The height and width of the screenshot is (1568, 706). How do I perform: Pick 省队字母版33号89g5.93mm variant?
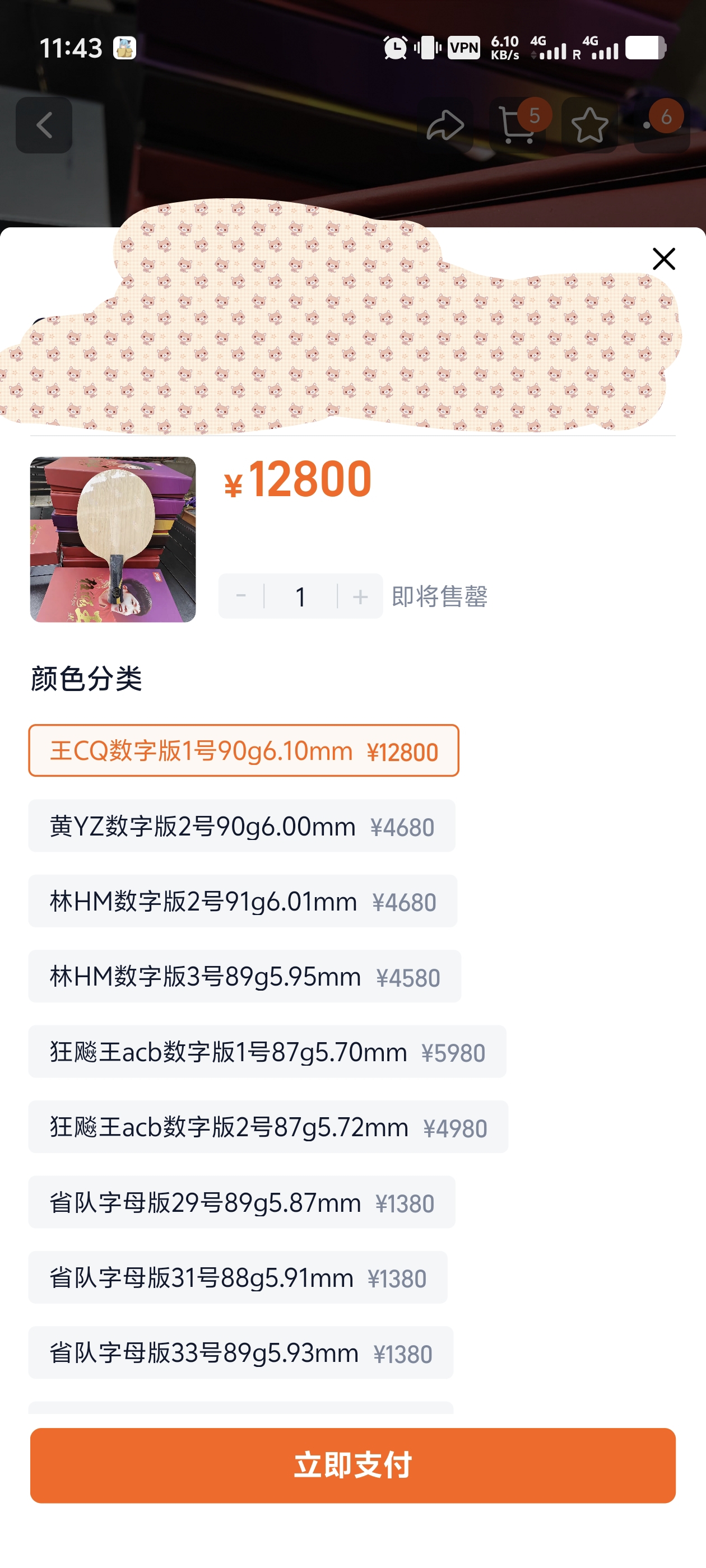pos(240,1352)
